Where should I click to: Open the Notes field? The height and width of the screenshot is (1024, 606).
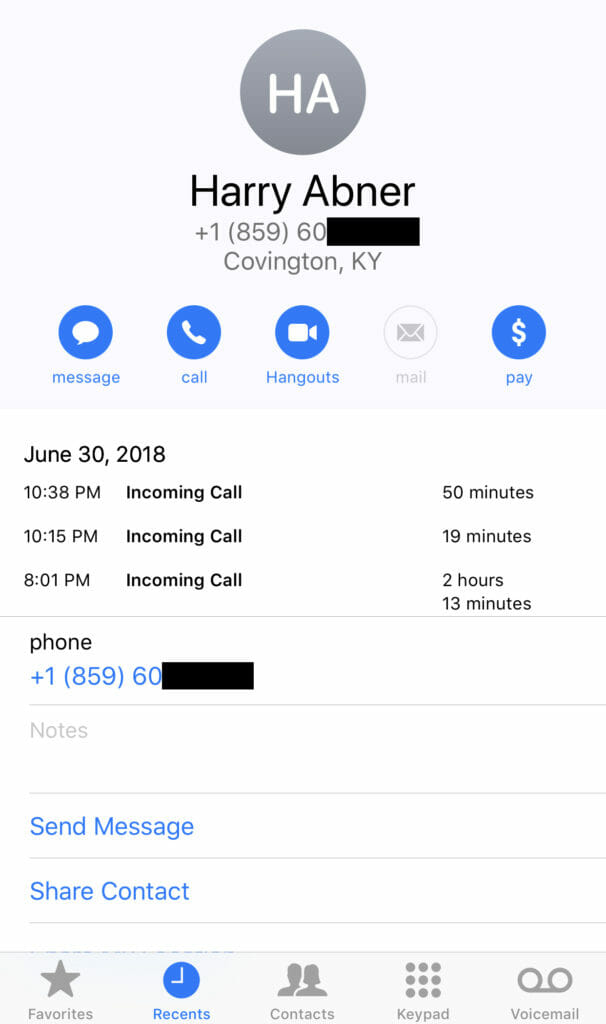tap(317, 749)
